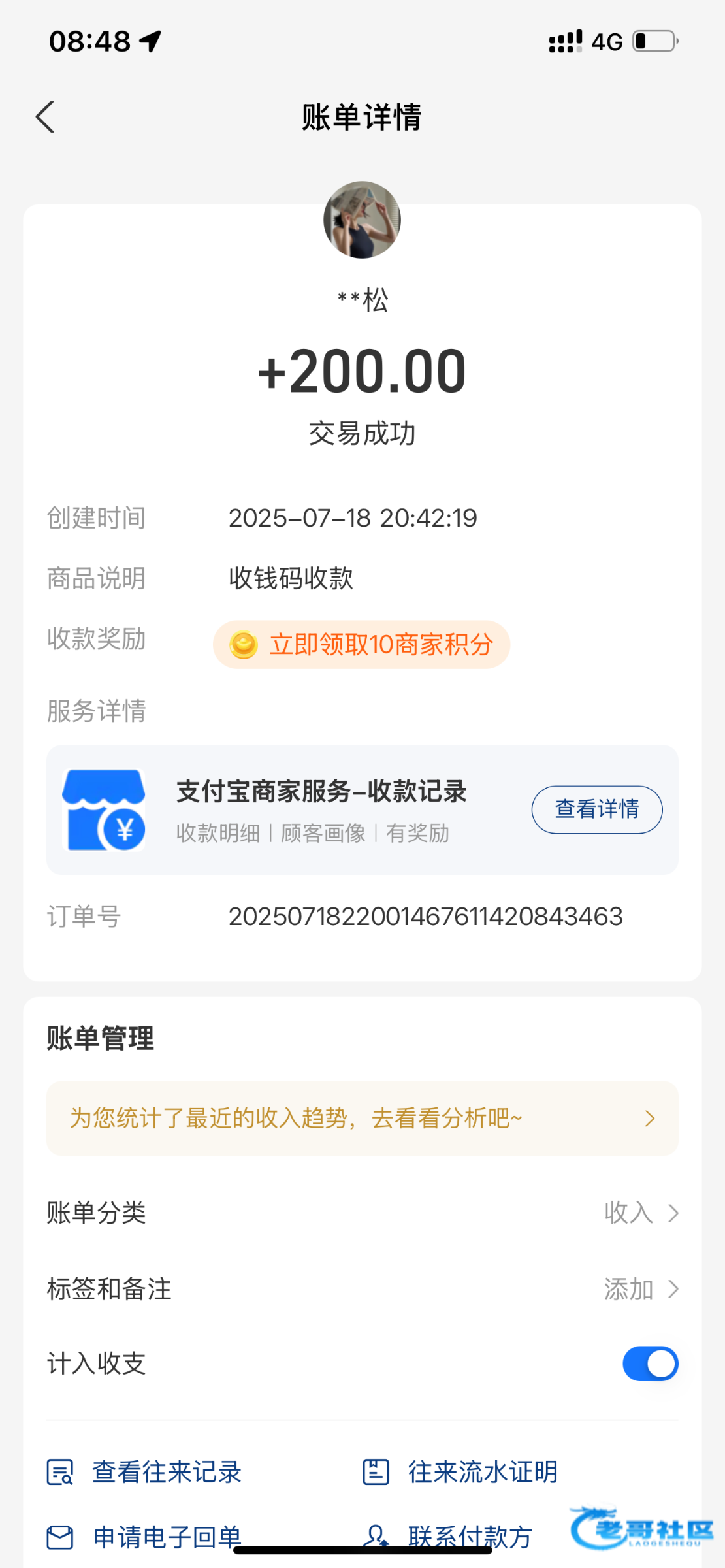Add 标签和备注 to this bill
Image resolution: width=725 pixels, height=1568 pixels.
coord(640,1289)
